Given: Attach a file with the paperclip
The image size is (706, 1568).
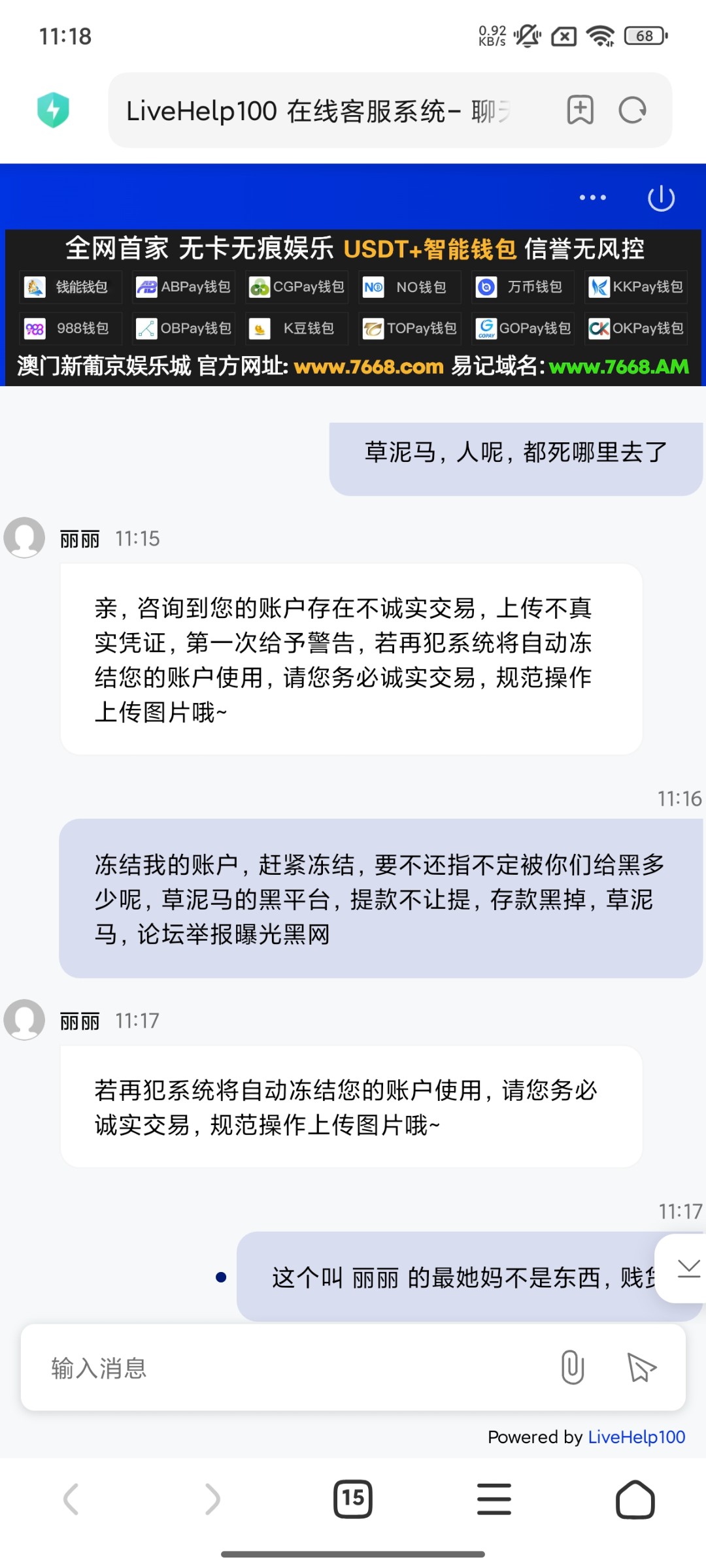Looking at the screenshot, I should (572, 1367).
